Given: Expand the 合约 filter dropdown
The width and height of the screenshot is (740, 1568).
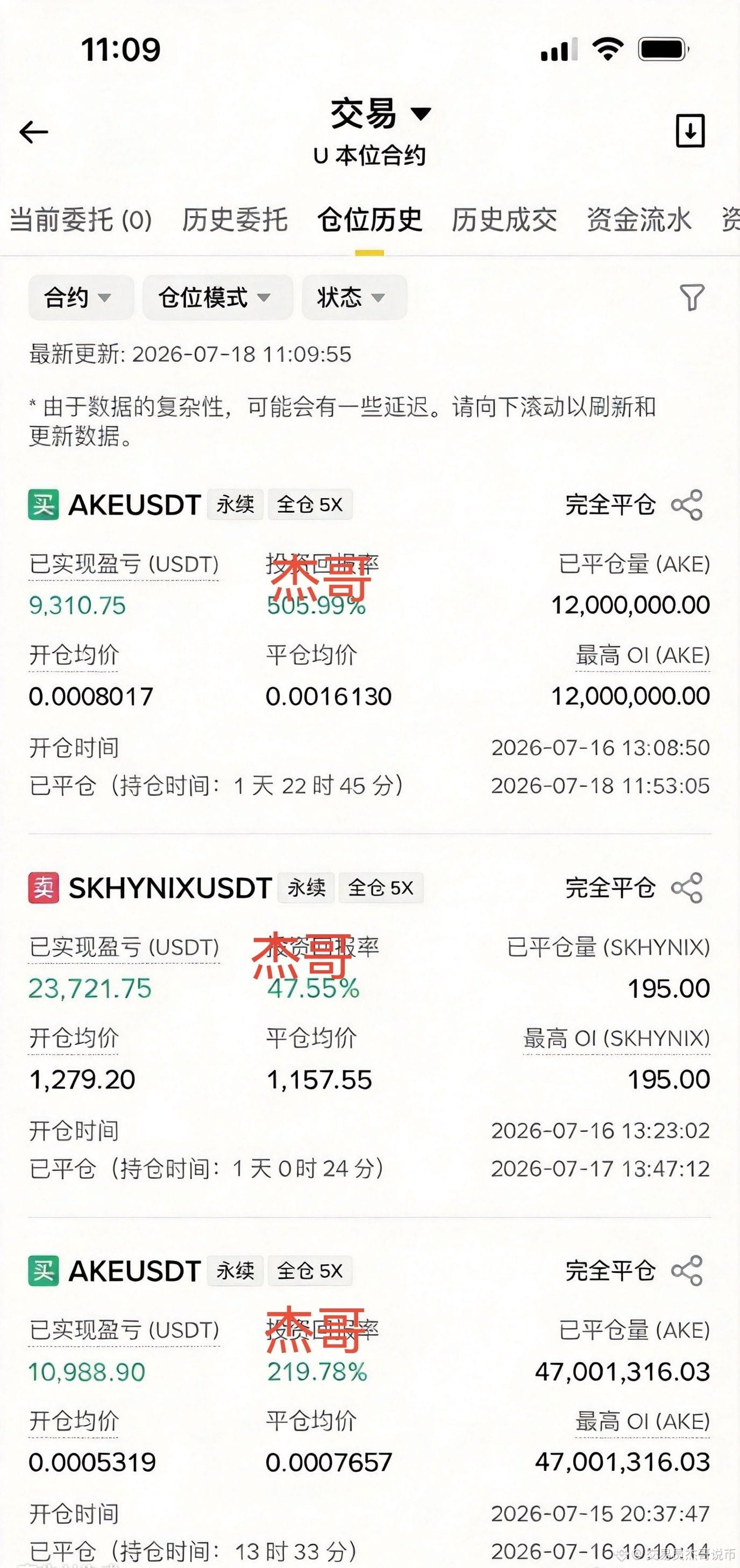Looking at the screenshot, I should coord(81,298).
